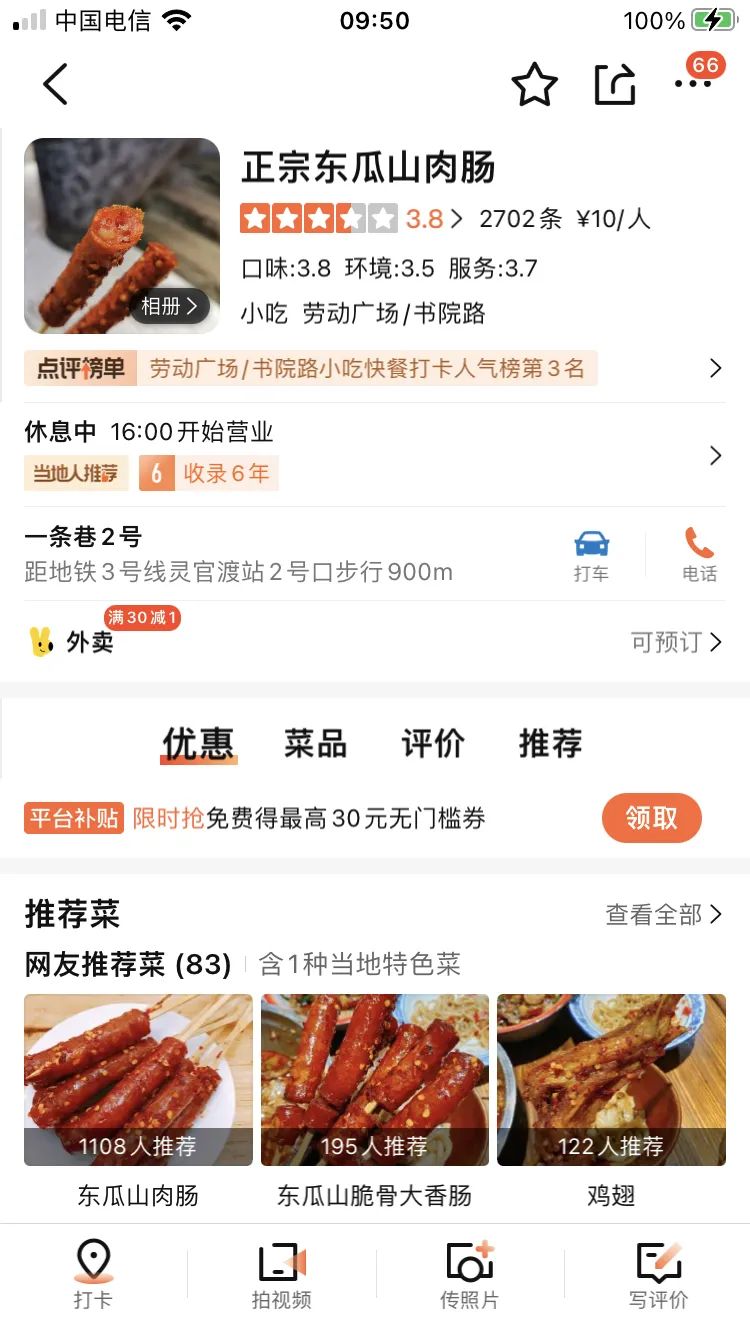Upload a photo via 传照片
Viewport: 750px width, 1334px height.
pos(469,1274)
